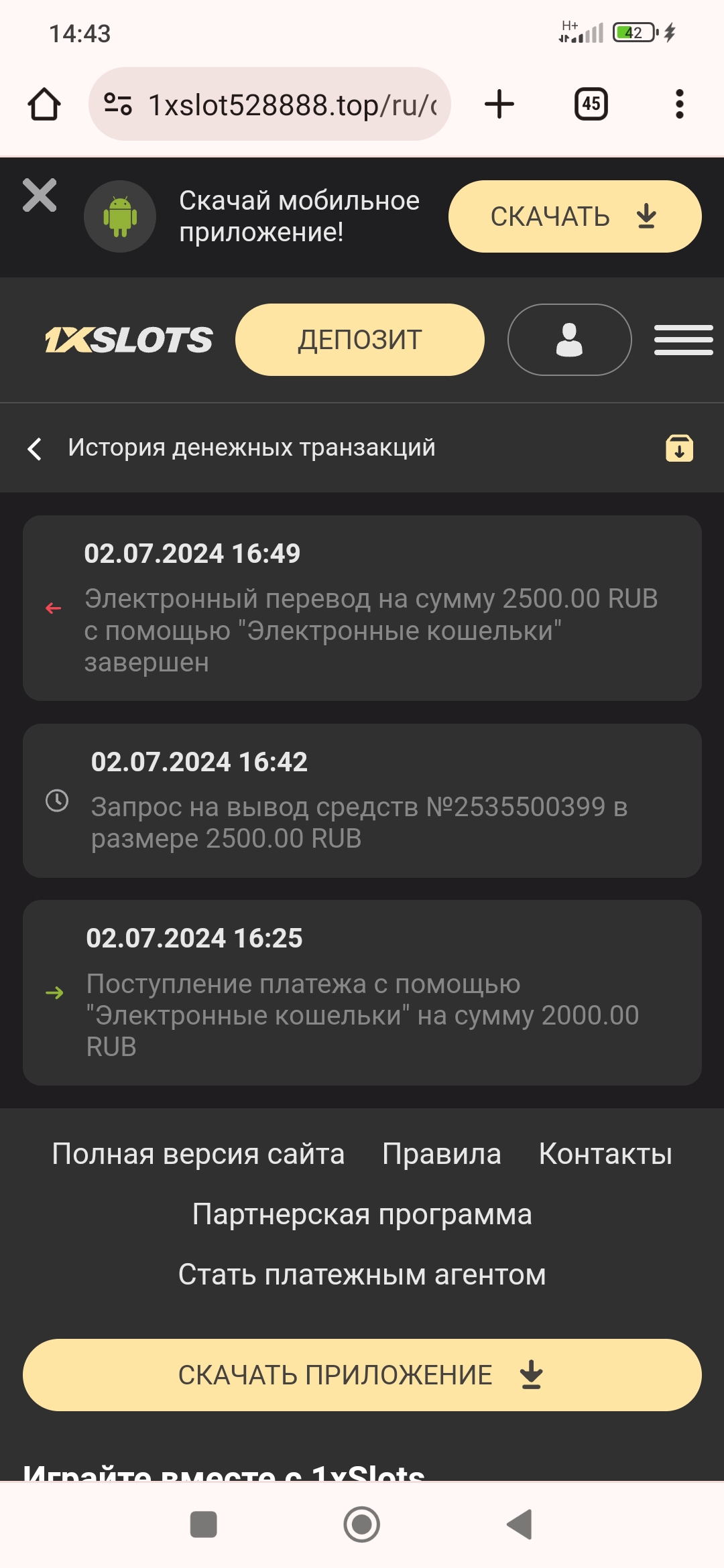
Task: Open the ДЕПОЗИТ page
Action: point(360,340)
